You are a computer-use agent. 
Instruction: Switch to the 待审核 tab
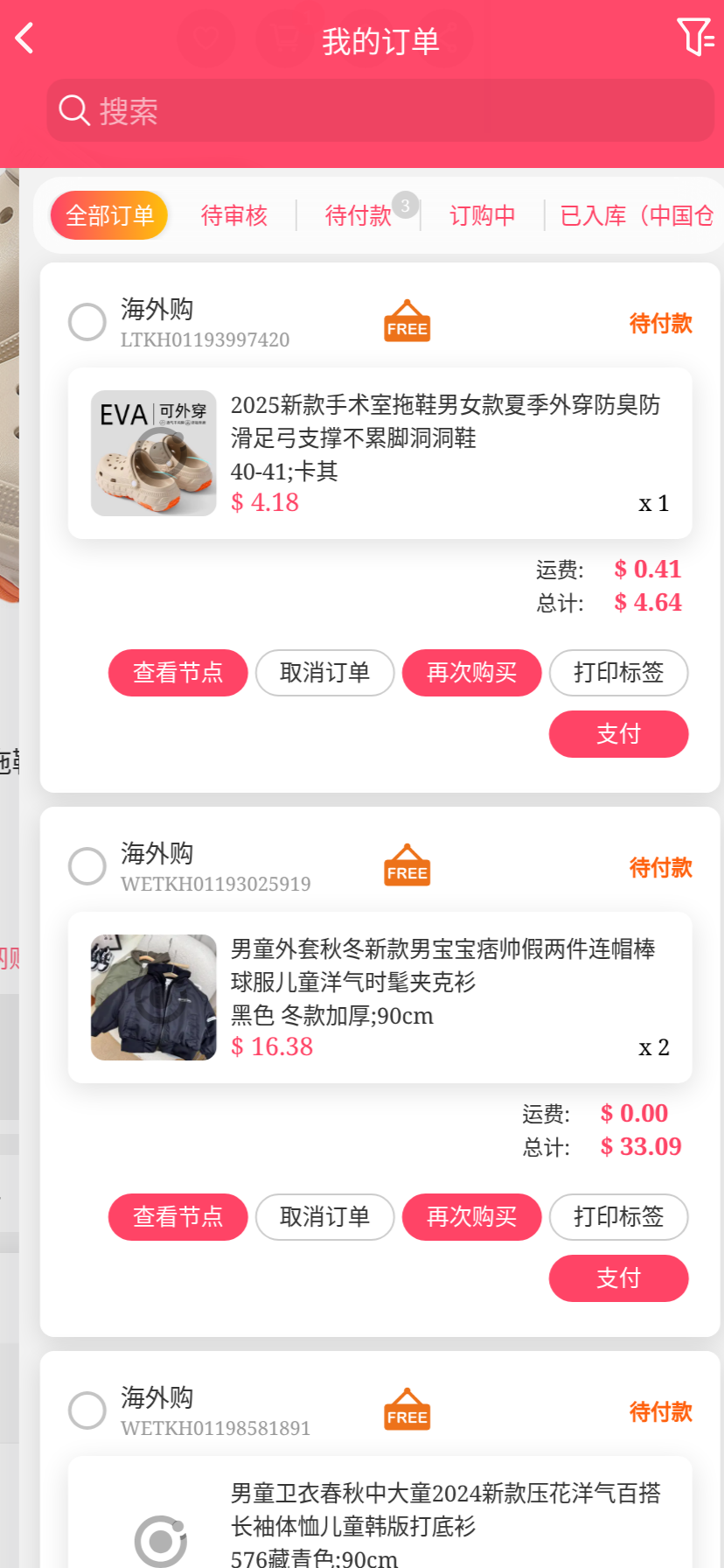(233, 215)
